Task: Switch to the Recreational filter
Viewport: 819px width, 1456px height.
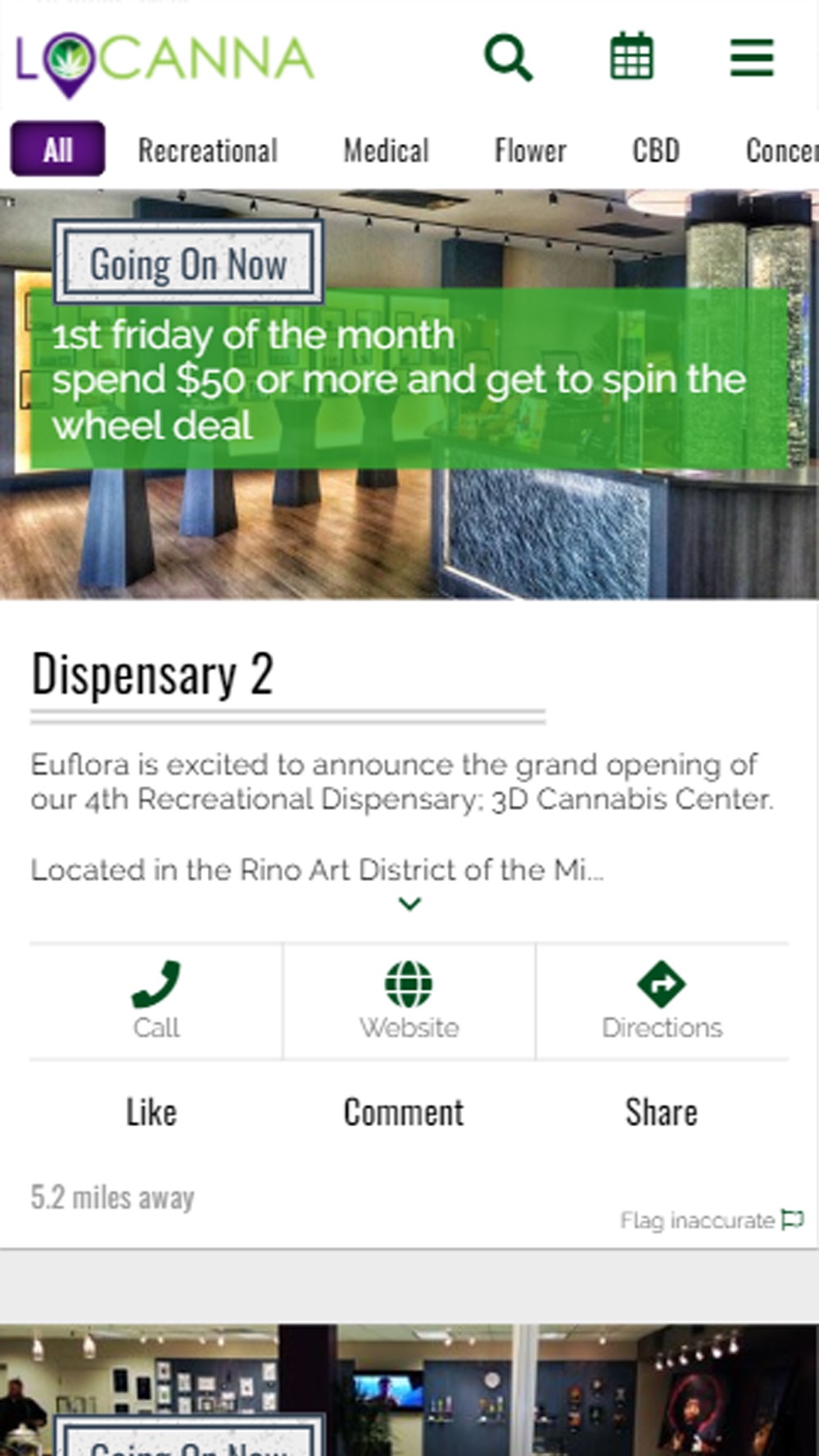Action: [x=208, y=151]
